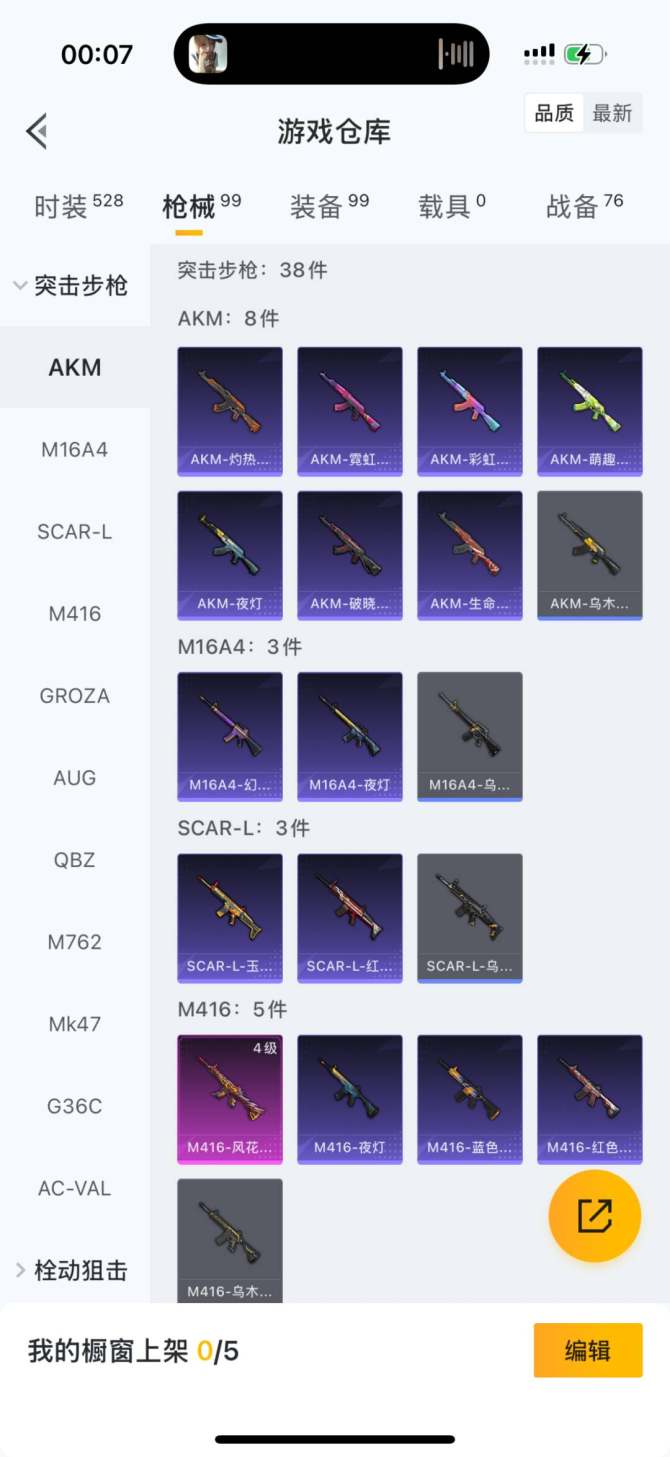Screen dimensions: 670x1457
Task: Tap the orange share floating button
Action: [594, 1216]
